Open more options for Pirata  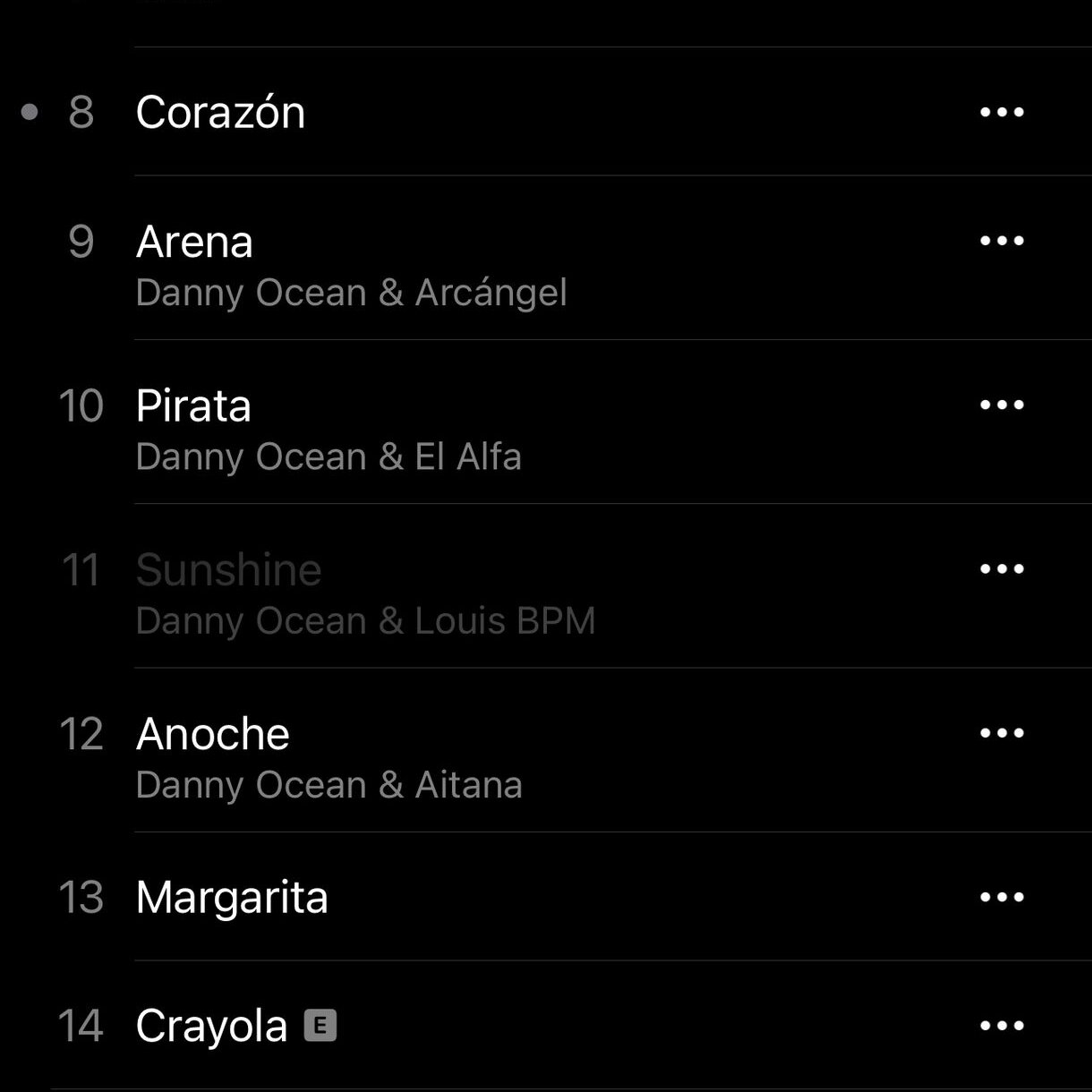coord(1002,405)
